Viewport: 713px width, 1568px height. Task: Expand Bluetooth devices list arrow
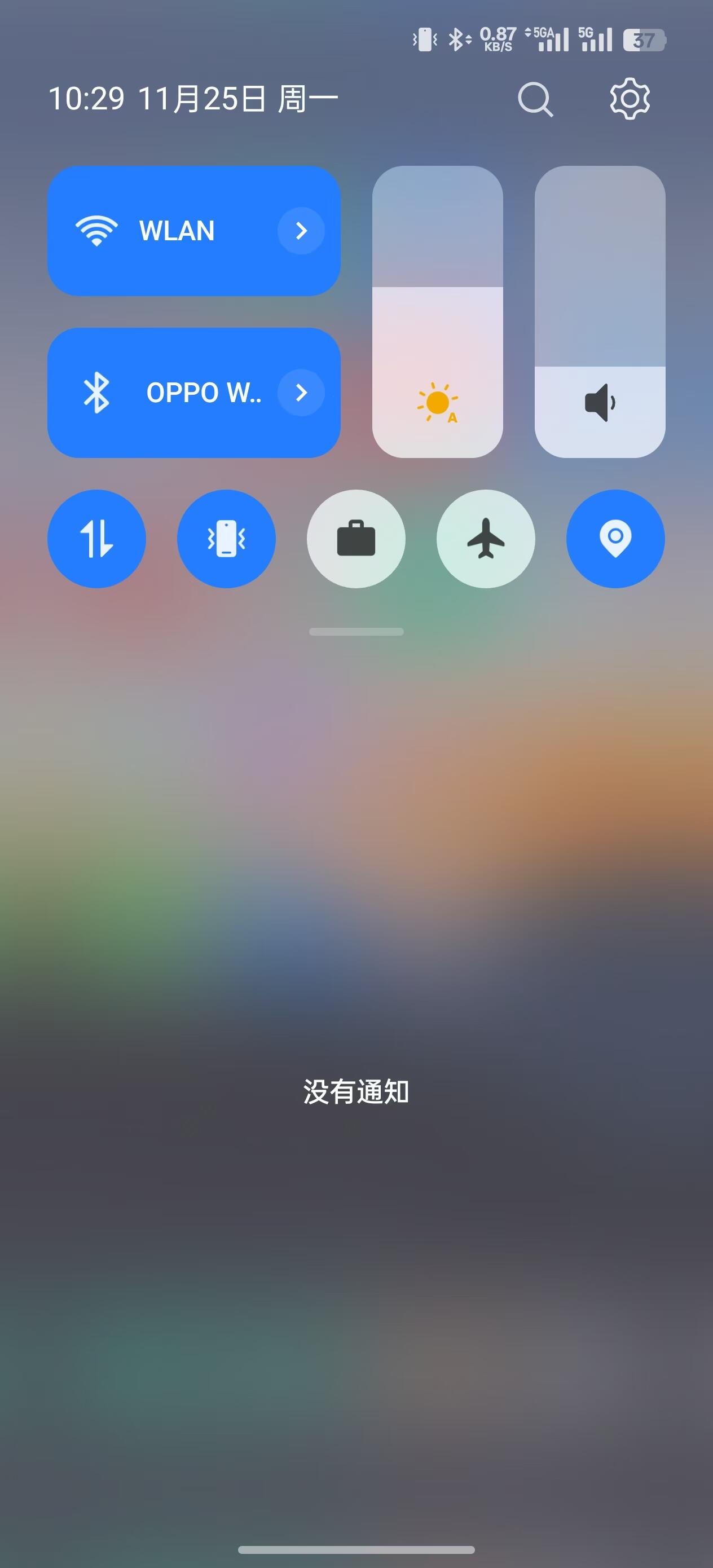coord(301,393)
